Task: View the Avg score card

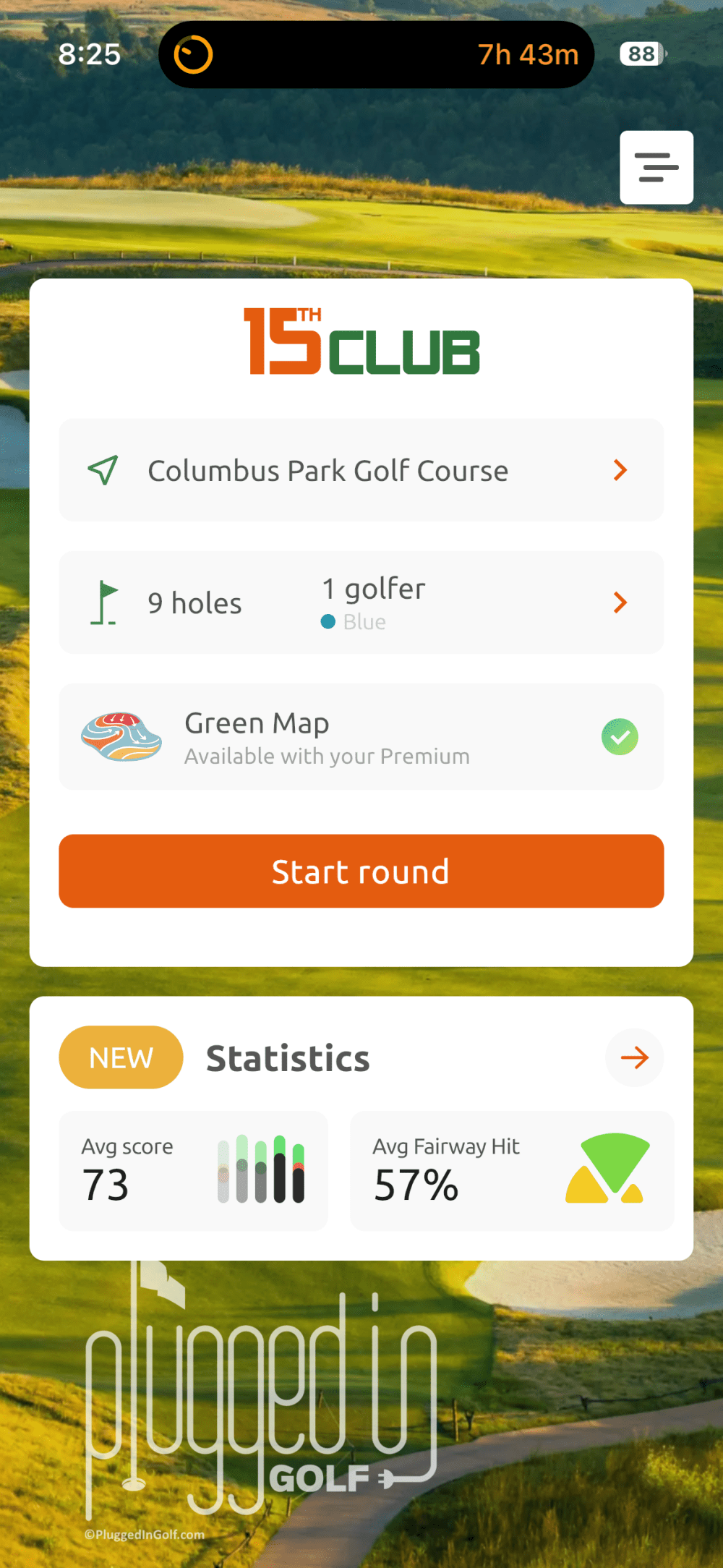Action: coord(193,1170)
